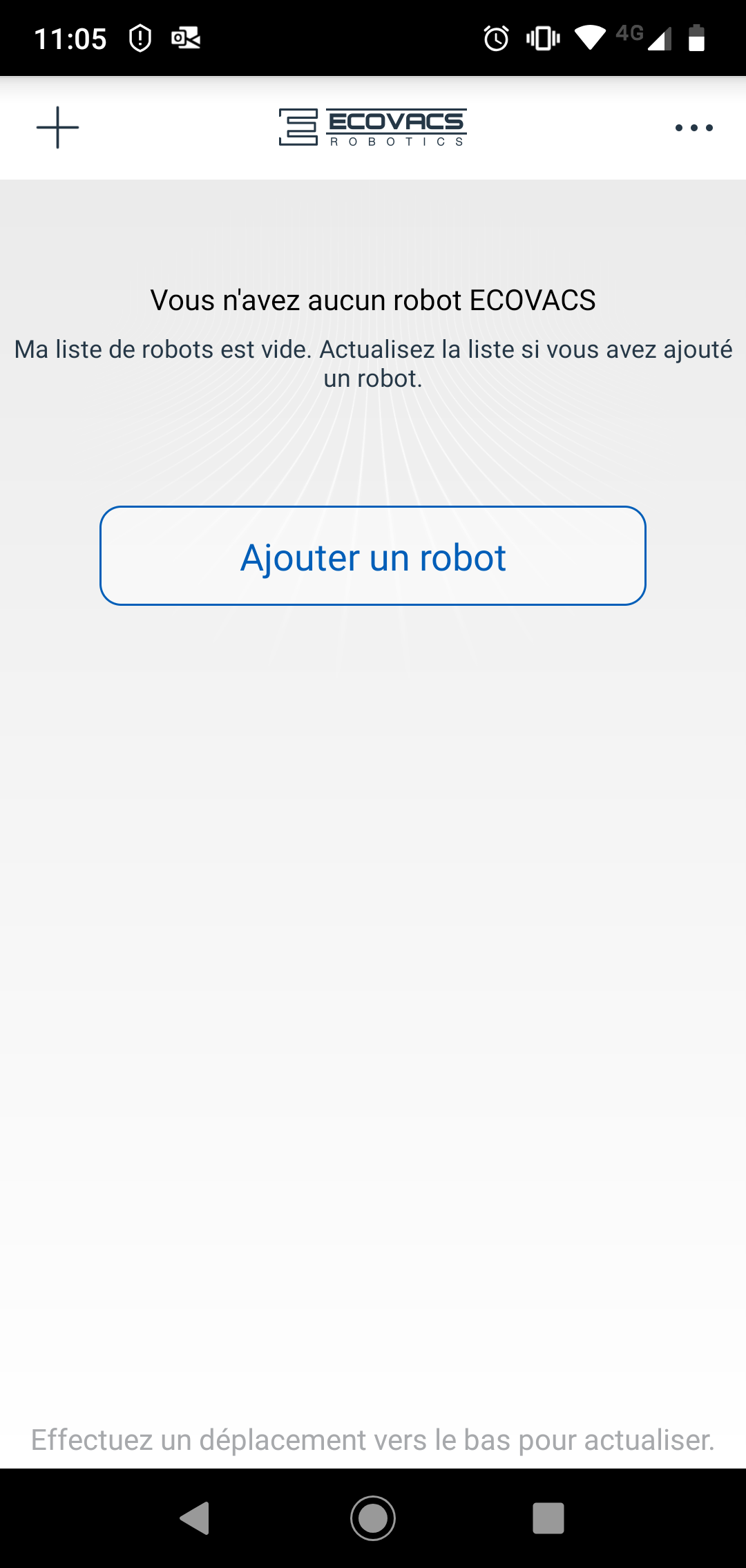Go back using the system back button
This screenshot has height=1568, width=746.
[x=194, y=1518]
